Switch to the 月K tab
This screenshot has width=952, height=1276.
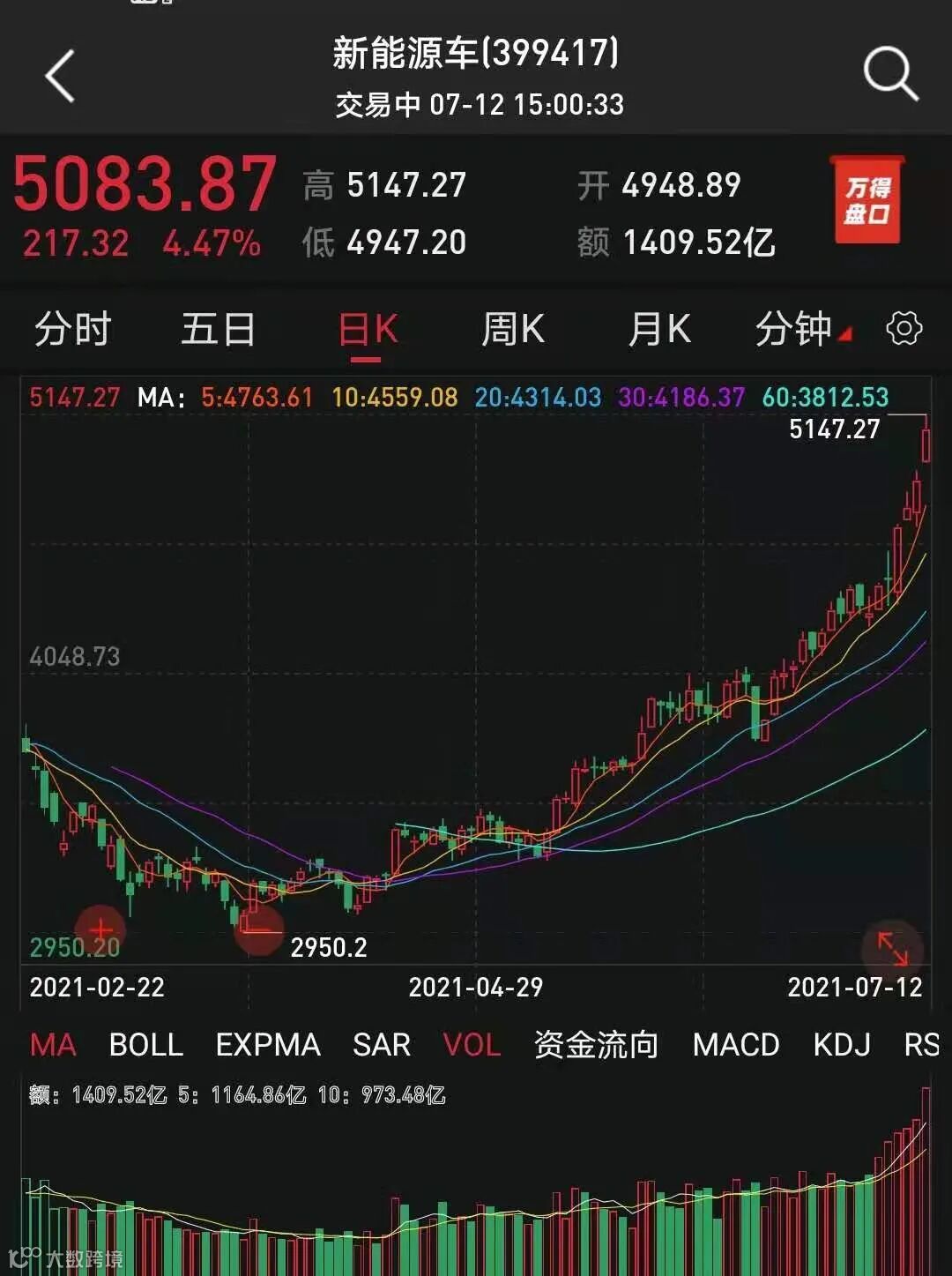coord(658,330)
